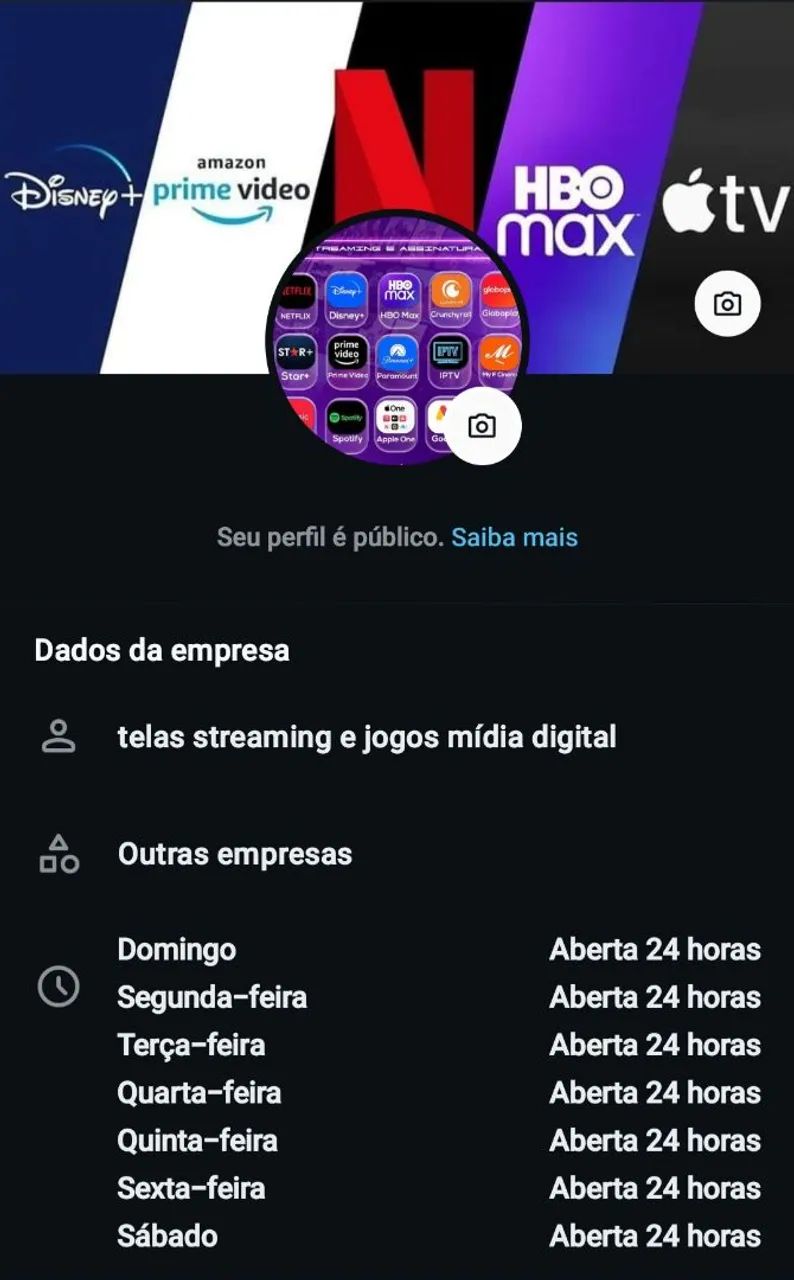Click the camera icon near the profile picture
794x1280 pixels.
tap(483, 425)
